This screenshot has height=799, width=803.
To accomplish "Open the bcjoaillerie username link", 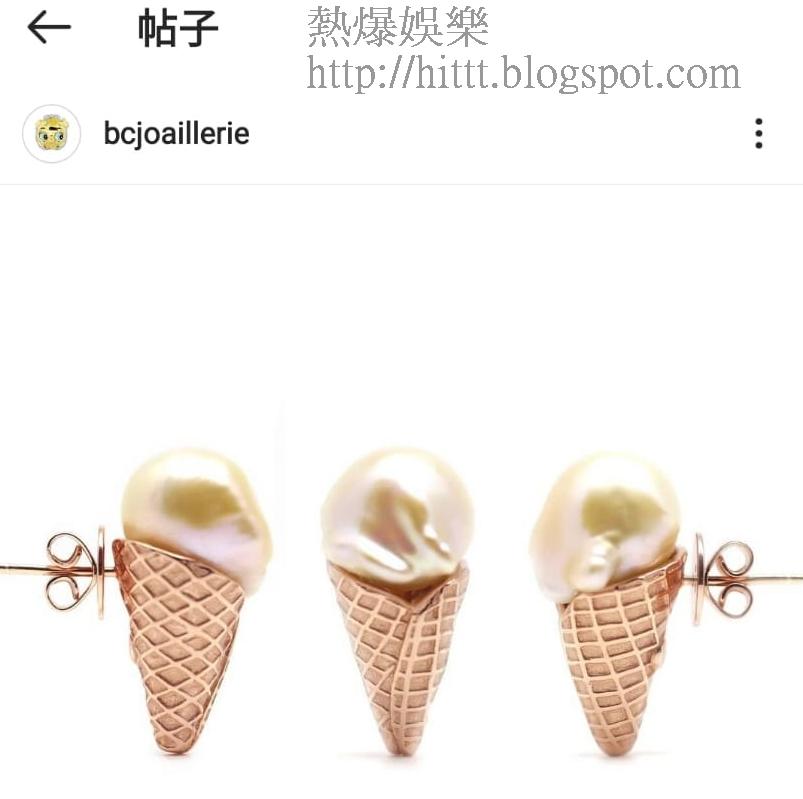I will click(176, 134).
